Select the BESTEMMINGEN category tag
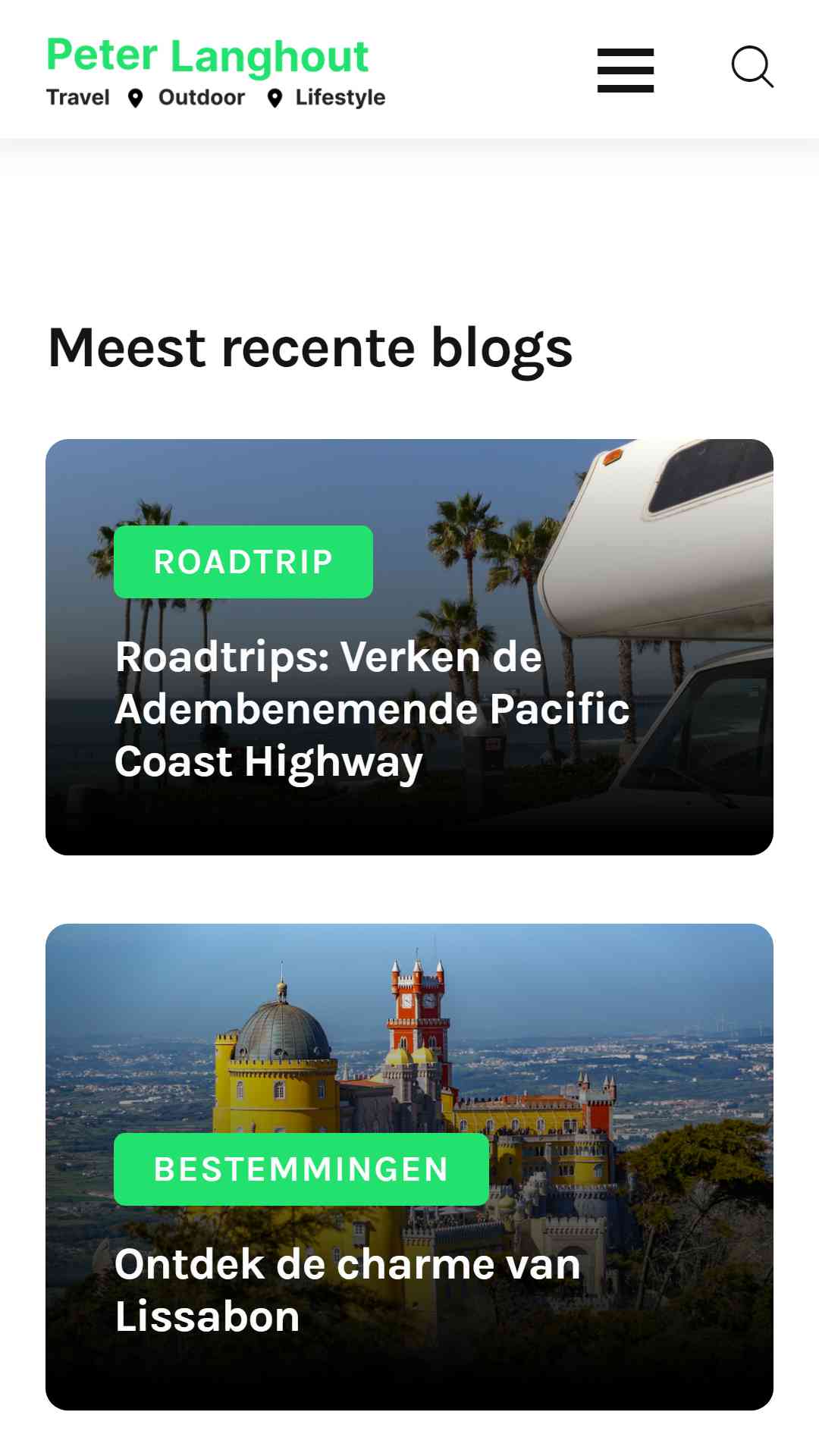Viewport: 819px width, 1456px height. pyautogui.click(x=301, y=1169)
